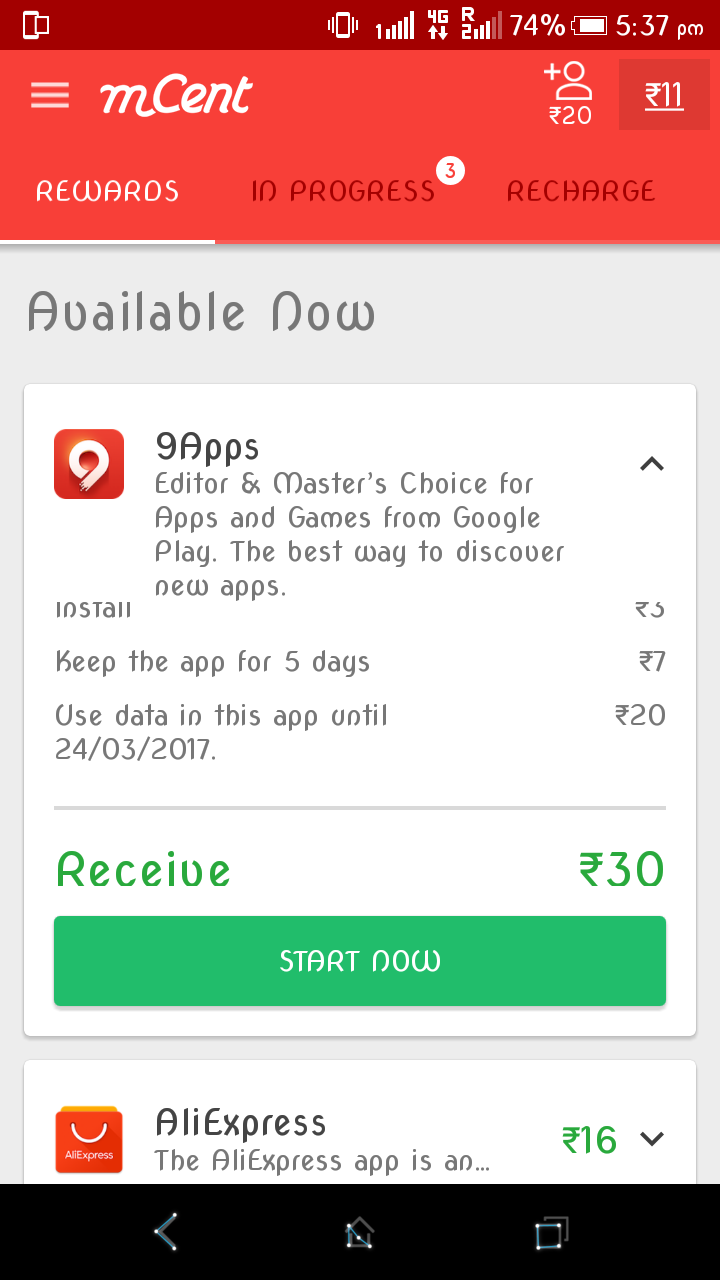Switch to the Rewards tab

click(x=107, y=191)
